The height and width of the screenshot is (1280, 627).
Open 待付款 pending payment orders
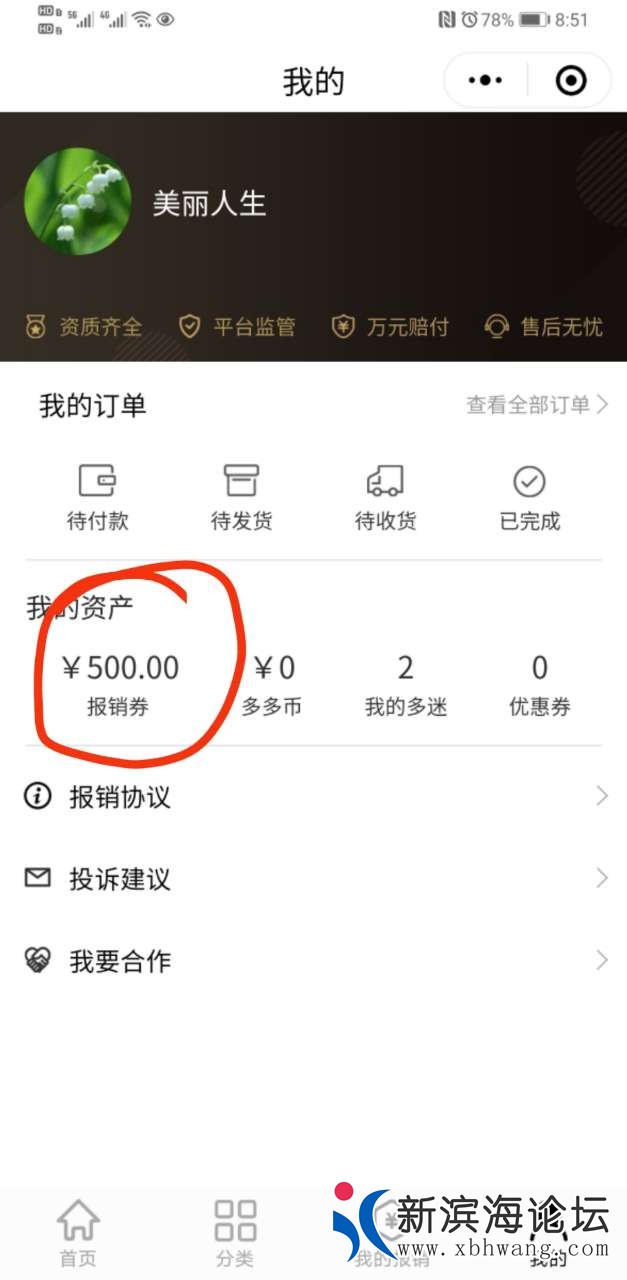point(98,497)
